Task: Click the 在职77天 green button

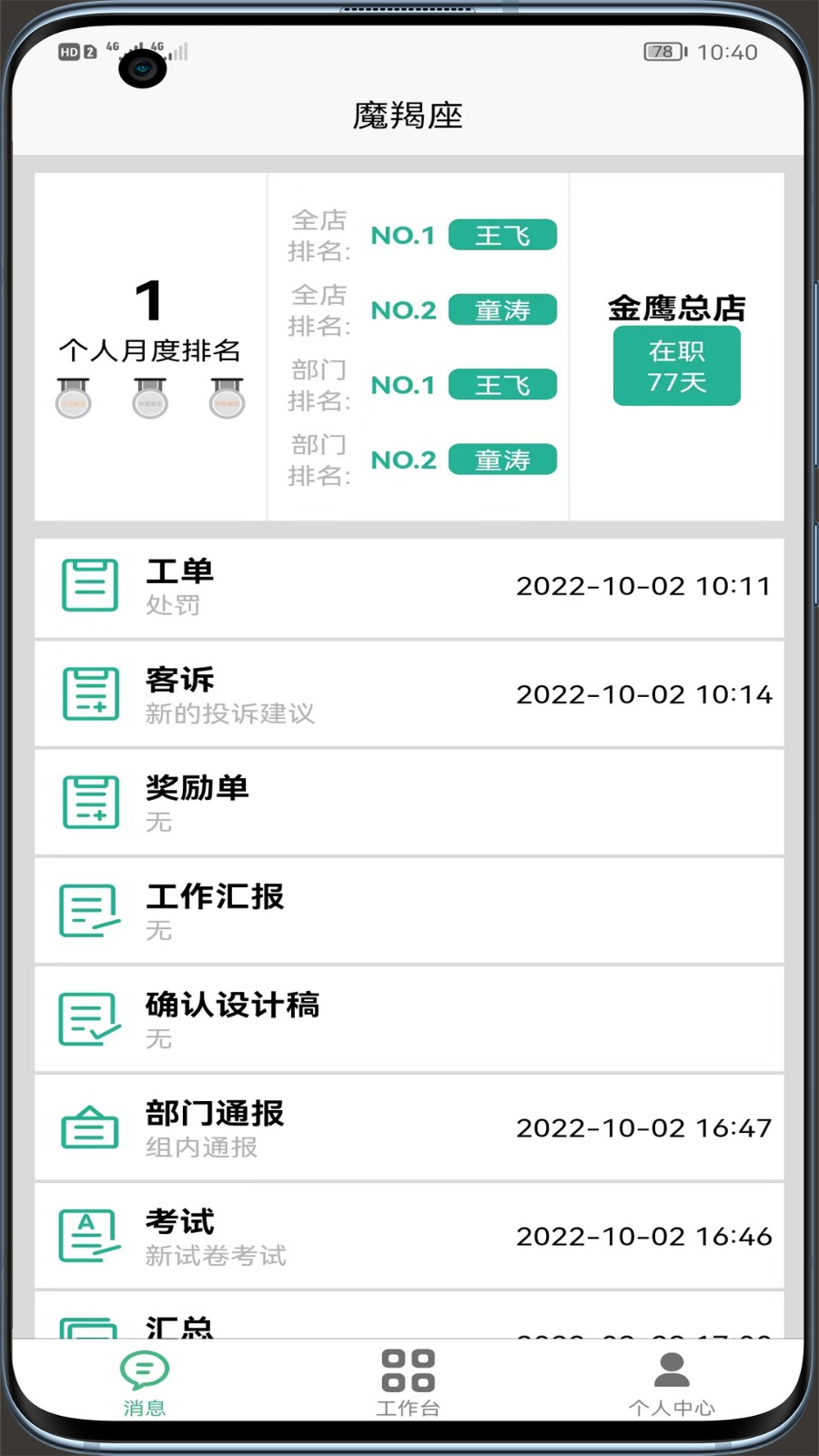Action: click(x=677, y=364)
